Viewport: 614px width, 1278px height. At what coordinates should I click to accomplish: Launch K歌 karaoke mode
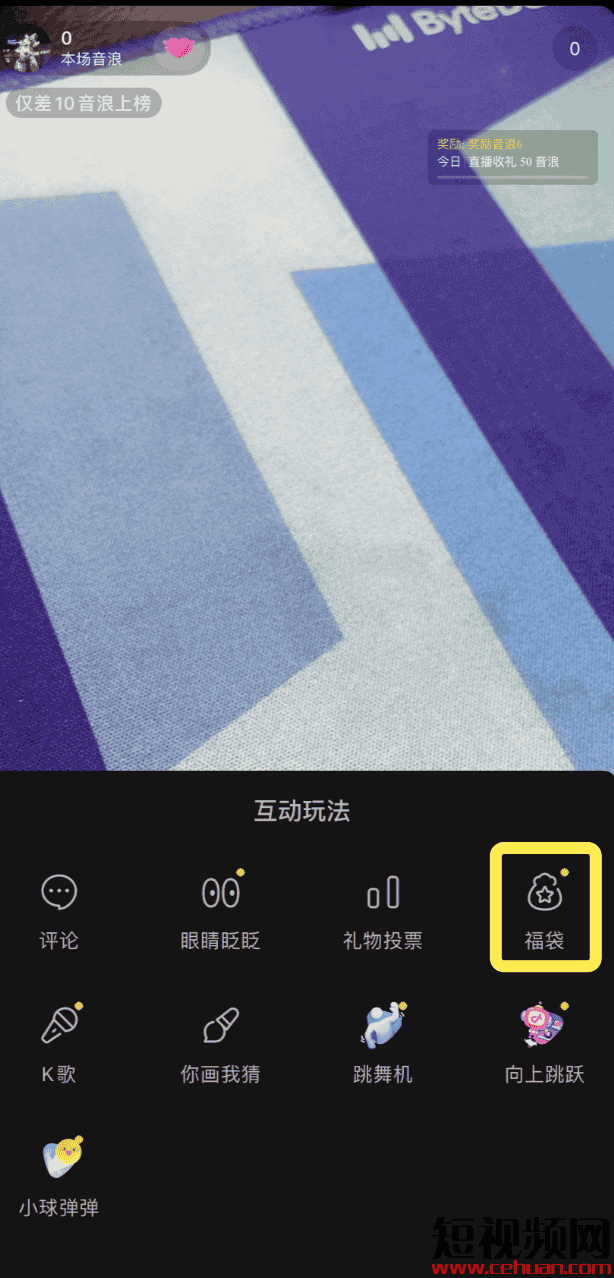click(59, 1043)
